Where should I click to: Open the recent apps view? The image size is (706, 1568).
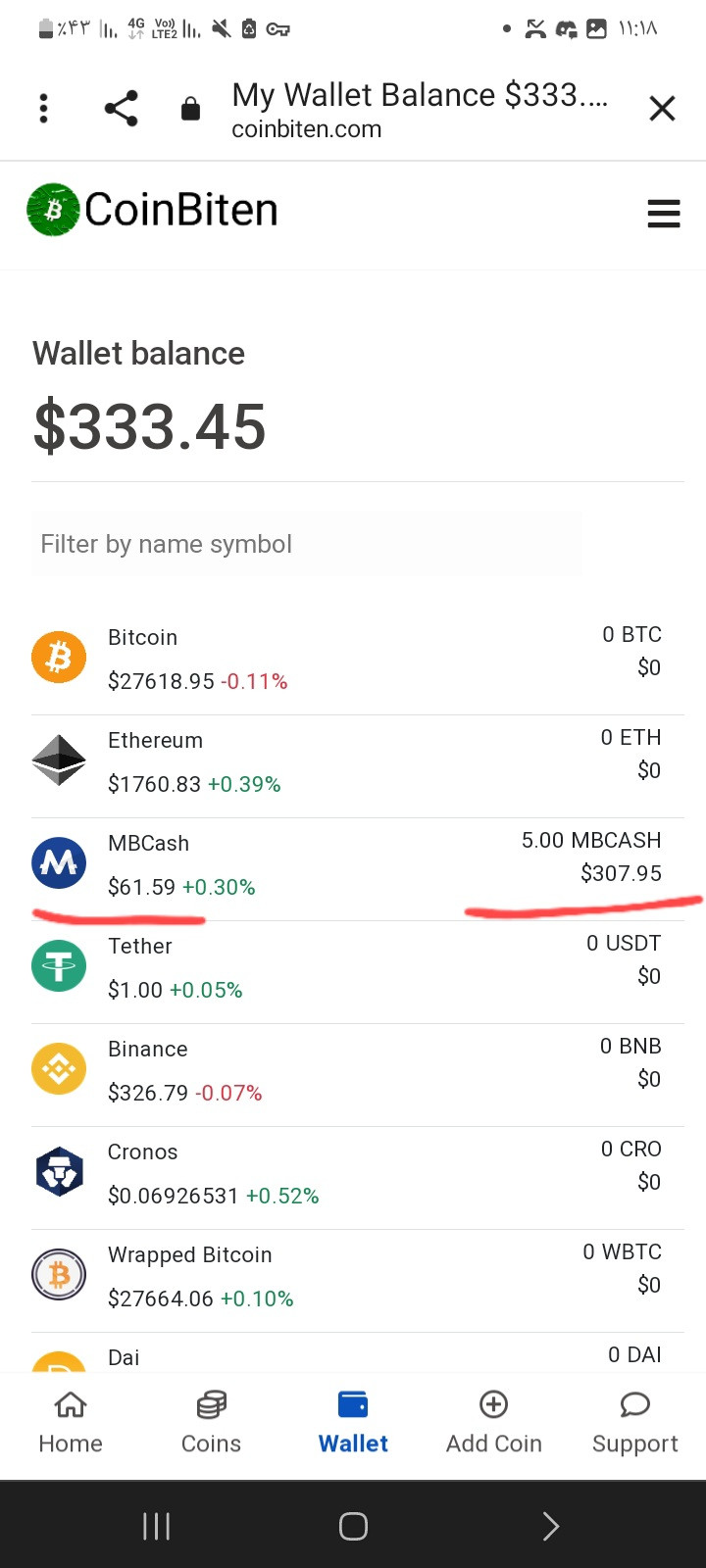point(156,1526)
